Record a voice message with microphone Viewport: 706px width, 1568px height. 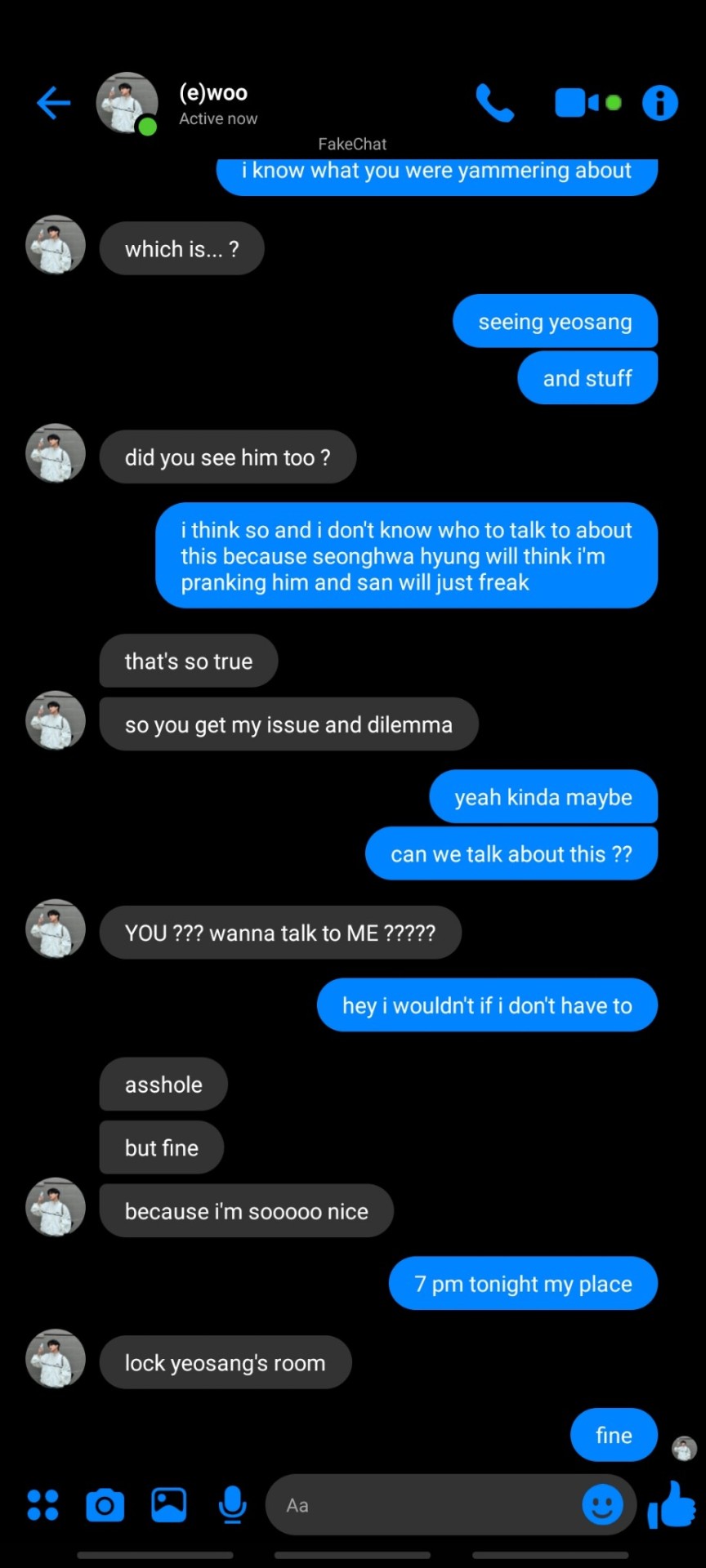point(233,1505)
